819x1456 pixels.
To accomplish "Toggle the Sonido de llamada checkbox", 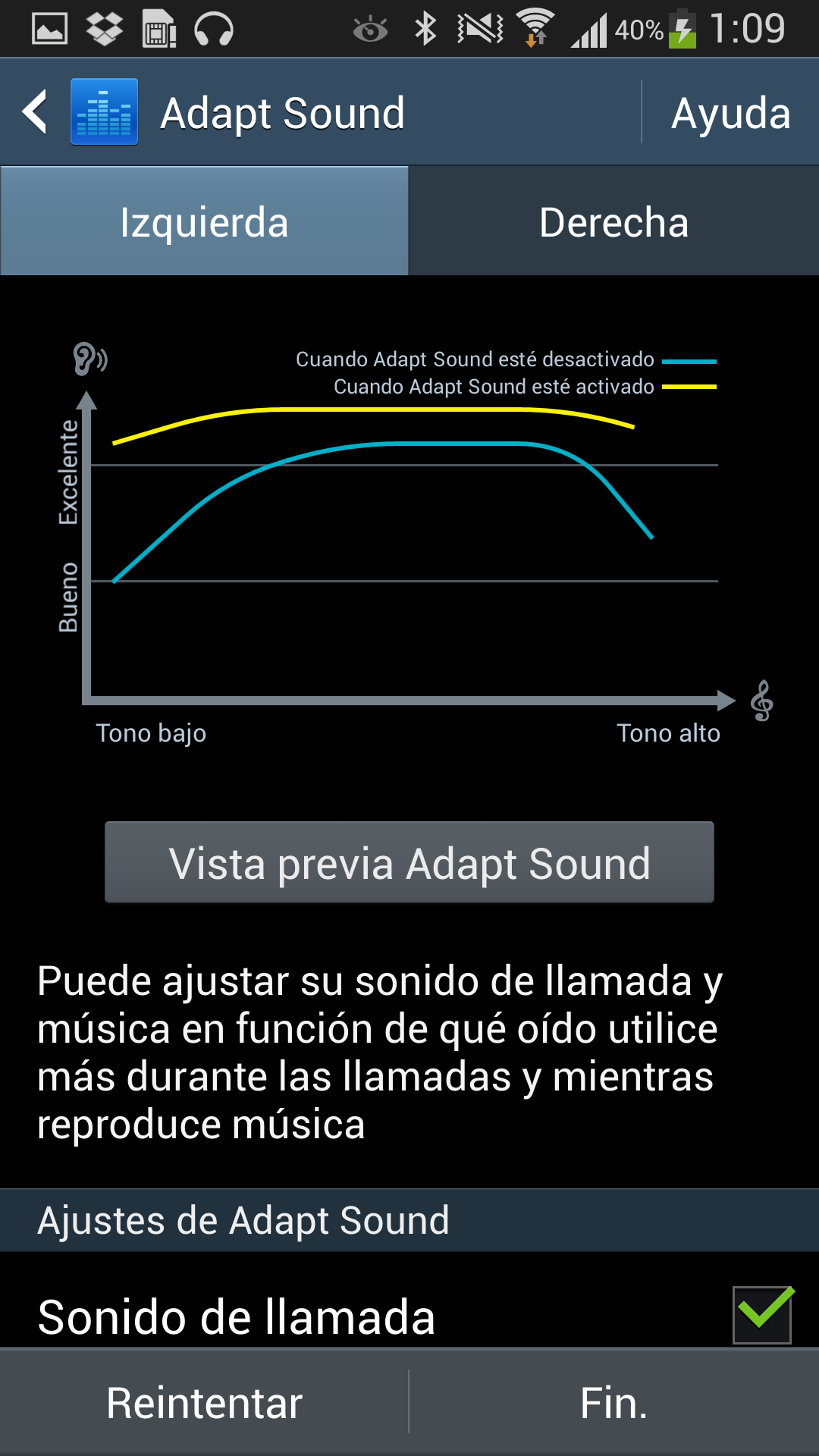I will point(762,1314).
